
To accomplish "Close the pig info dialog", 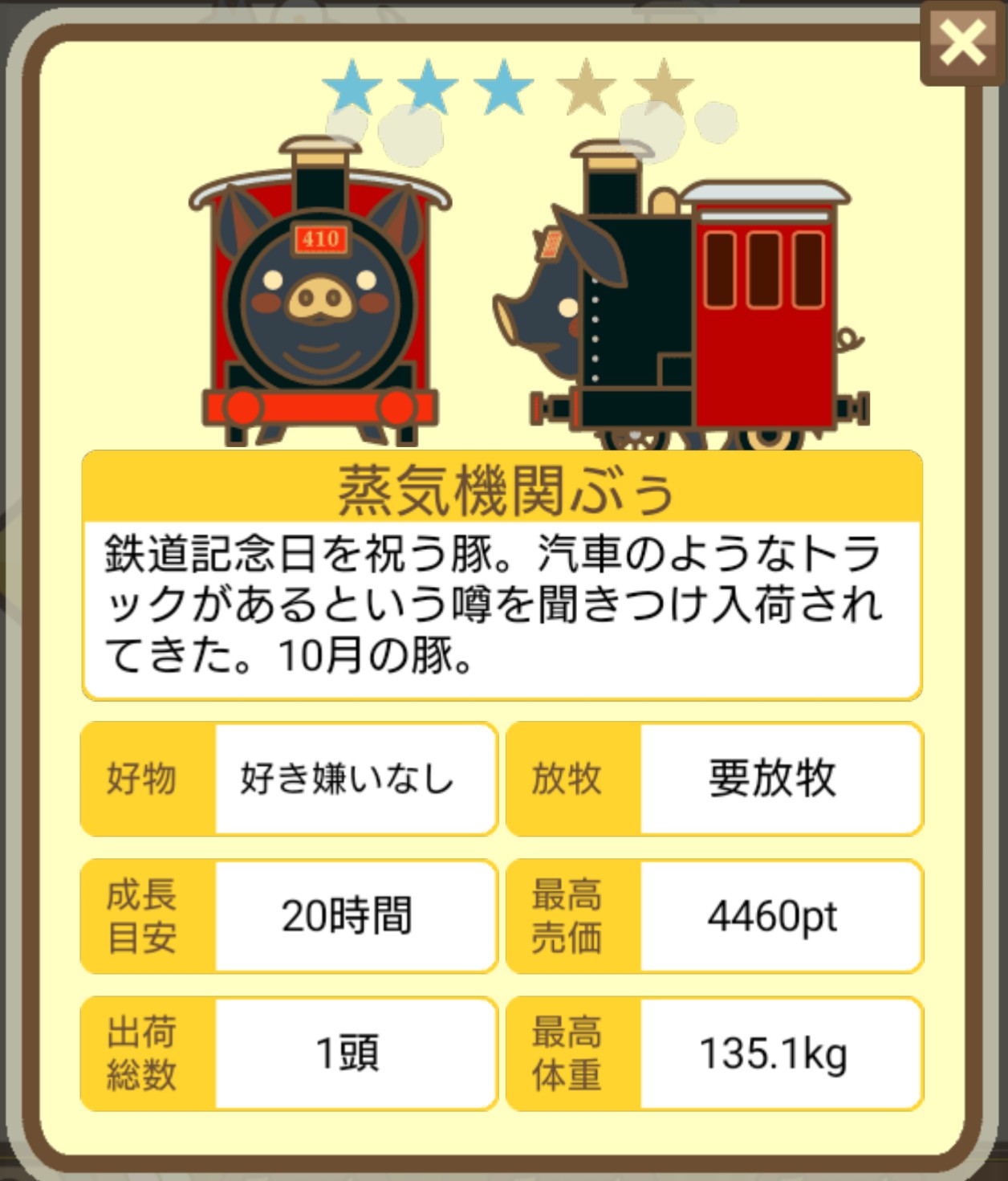I will tap(962, 43).
